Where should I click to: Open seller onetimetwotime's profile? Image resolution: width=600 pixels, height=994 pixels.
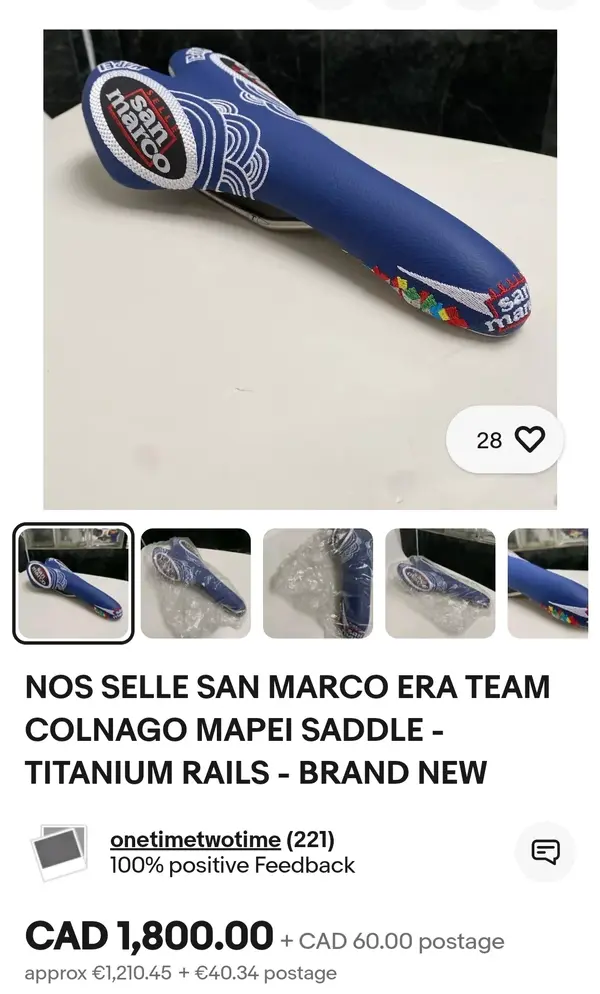195,840
